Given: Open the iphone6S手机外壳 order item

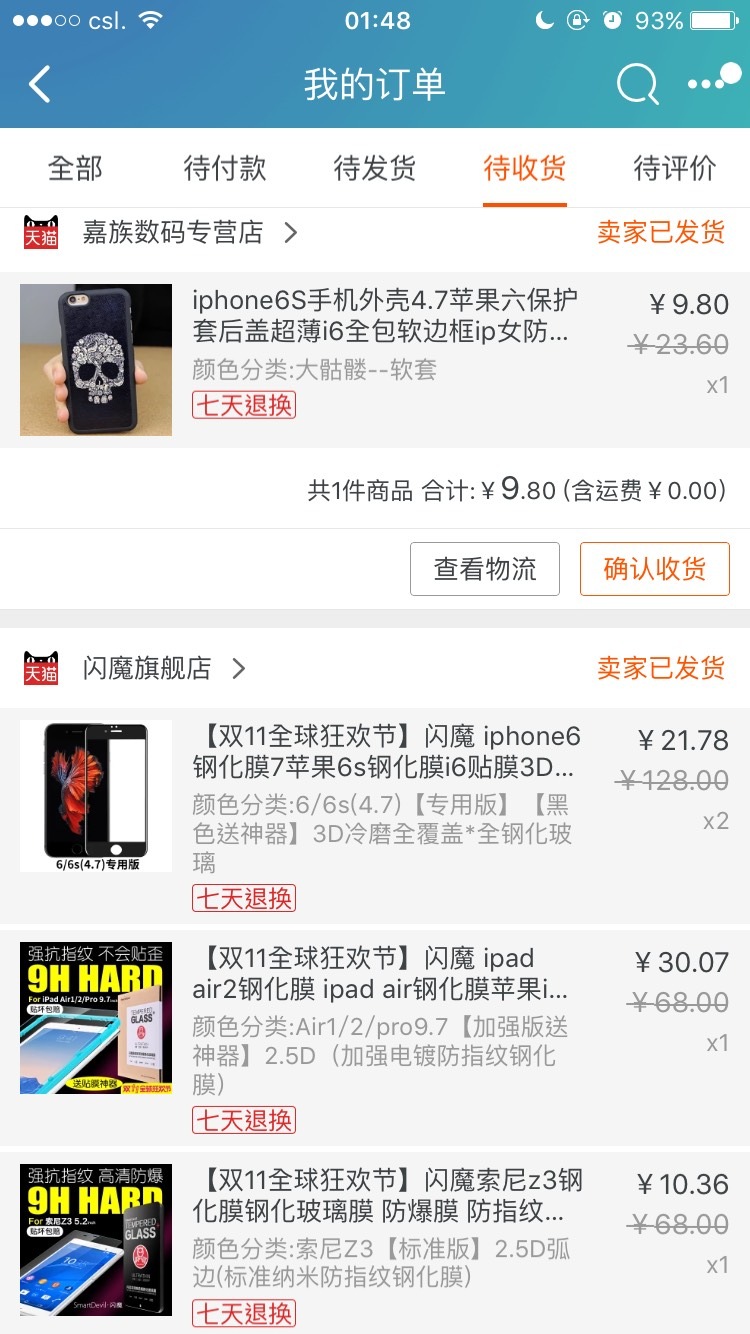Looking at the screenshot, I should point(375,360).
